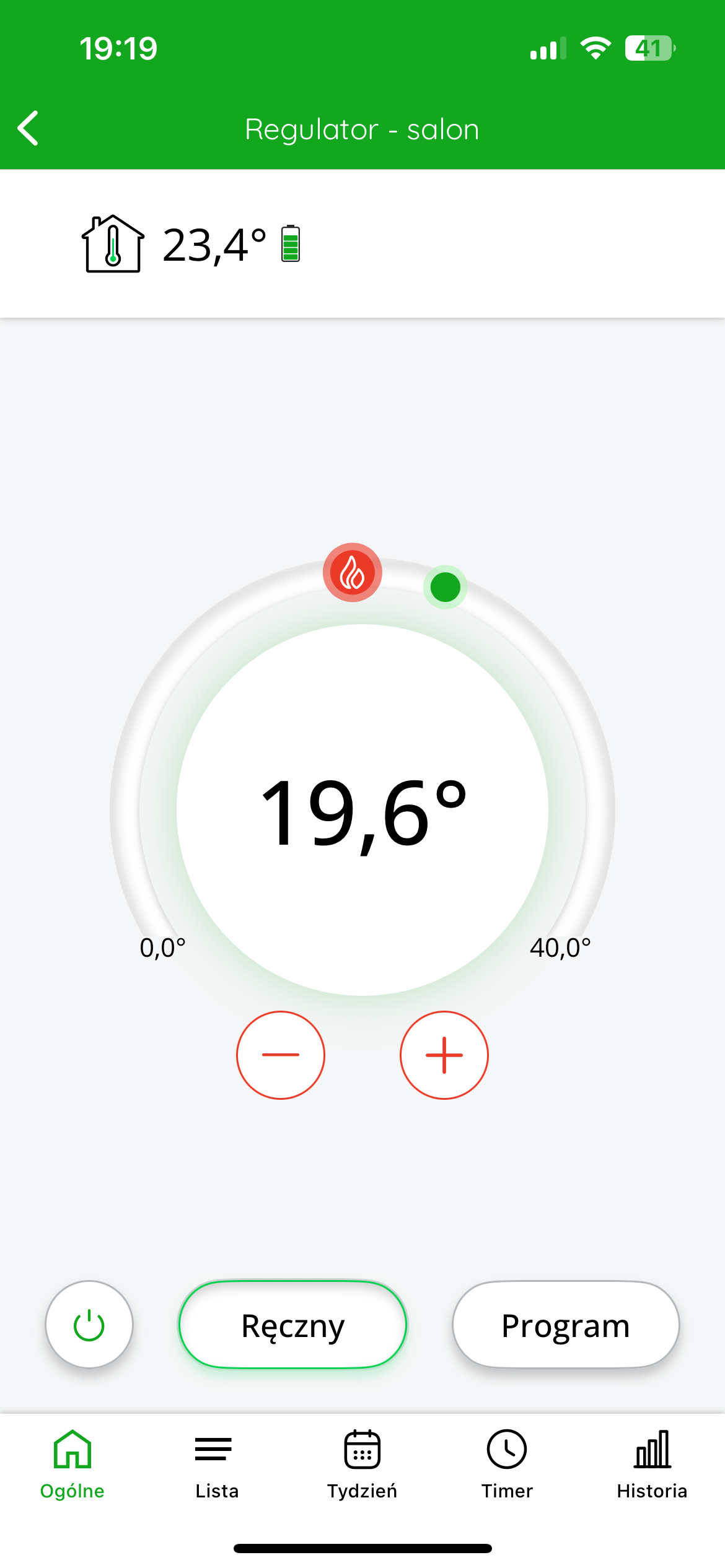
Task: Open the Tydzień weekly schedule tab
Action: pyautogui.click(x=362, y=1465)
